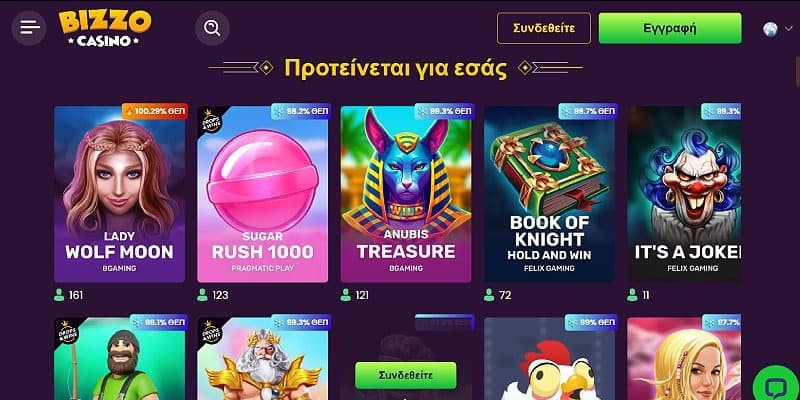Open the chicken game tile
This screenshot has height=400, width=800.
548,360
